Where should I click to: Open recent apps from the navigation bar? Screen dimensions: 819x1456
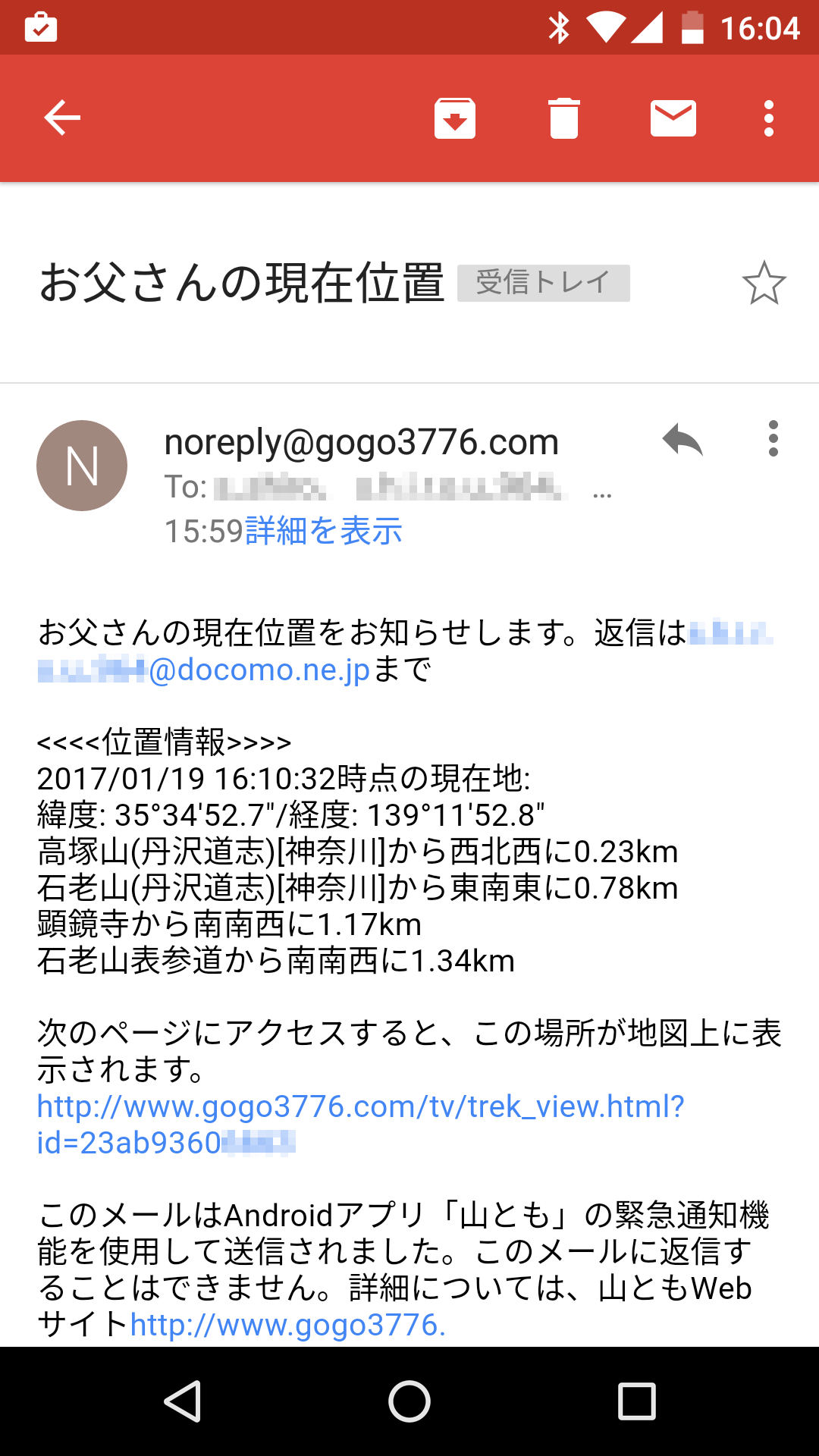pos(637,1401)
